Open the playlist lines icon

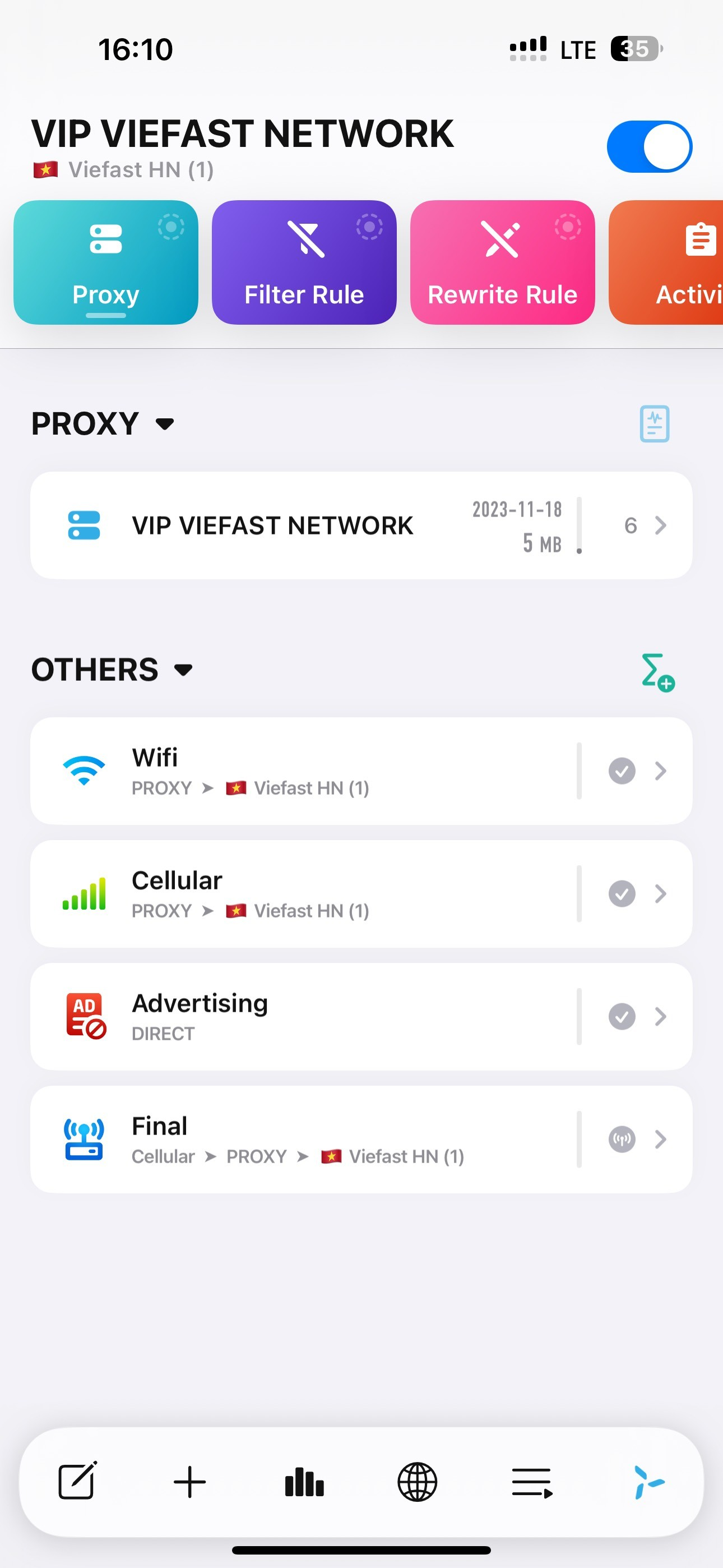532,1482
